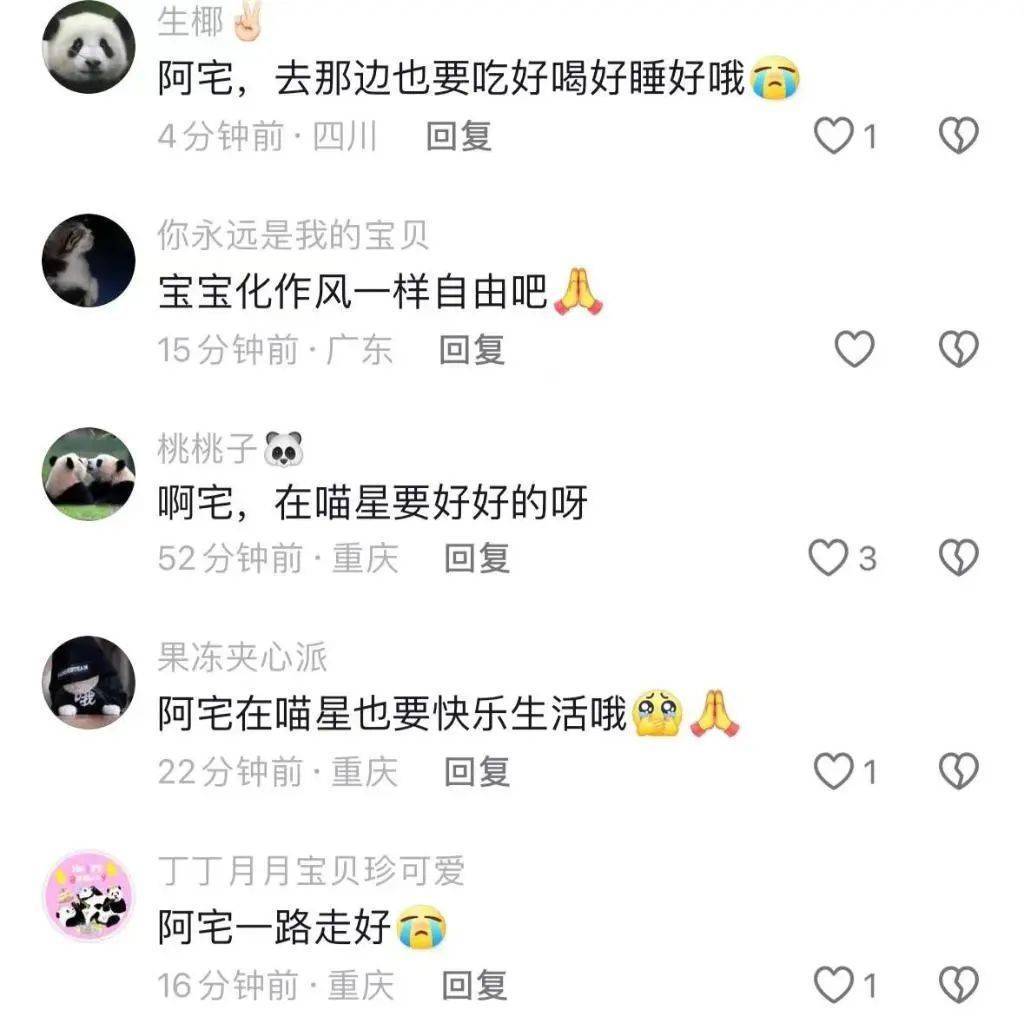Reply to 果冻夹心派's comment

pos(477,771)
